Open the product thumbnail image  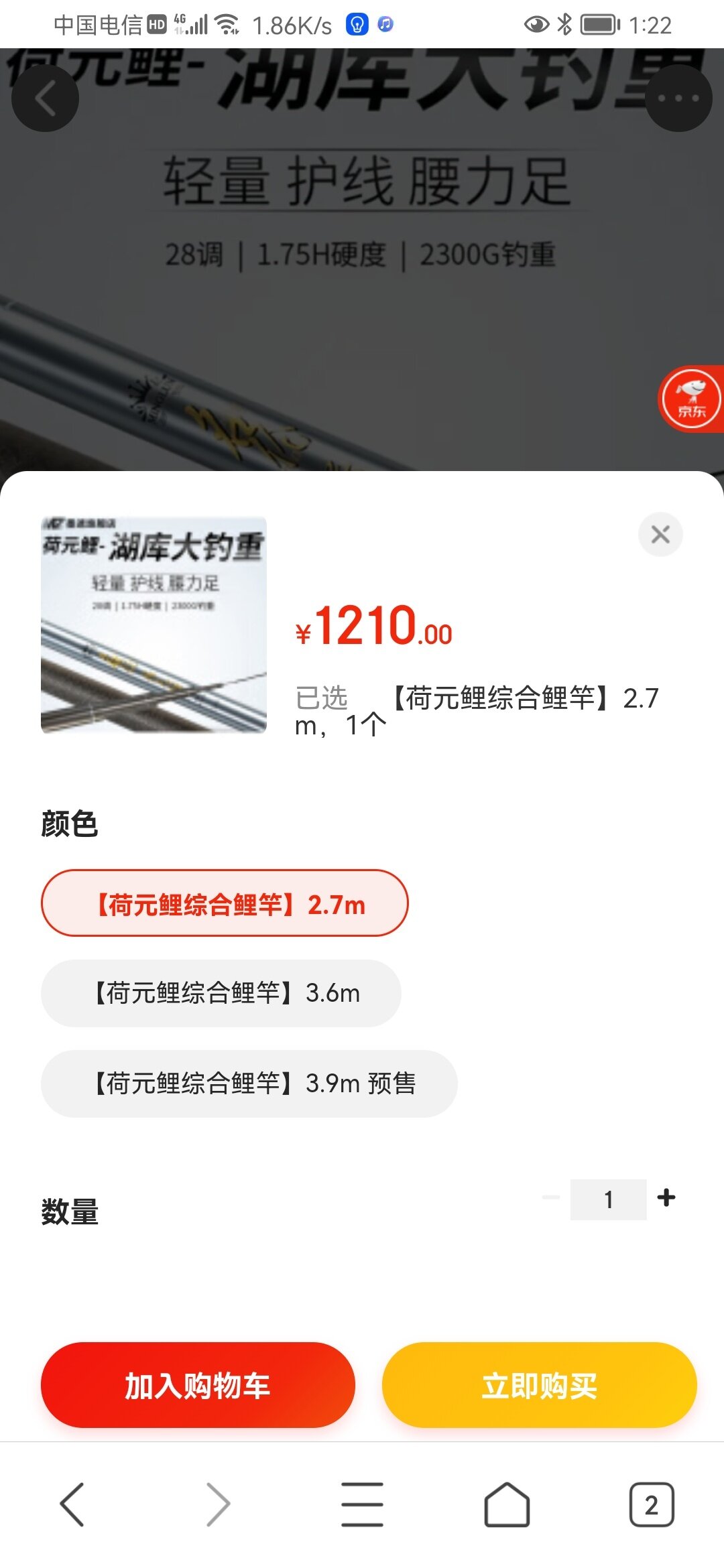click(x=154, y=625)
